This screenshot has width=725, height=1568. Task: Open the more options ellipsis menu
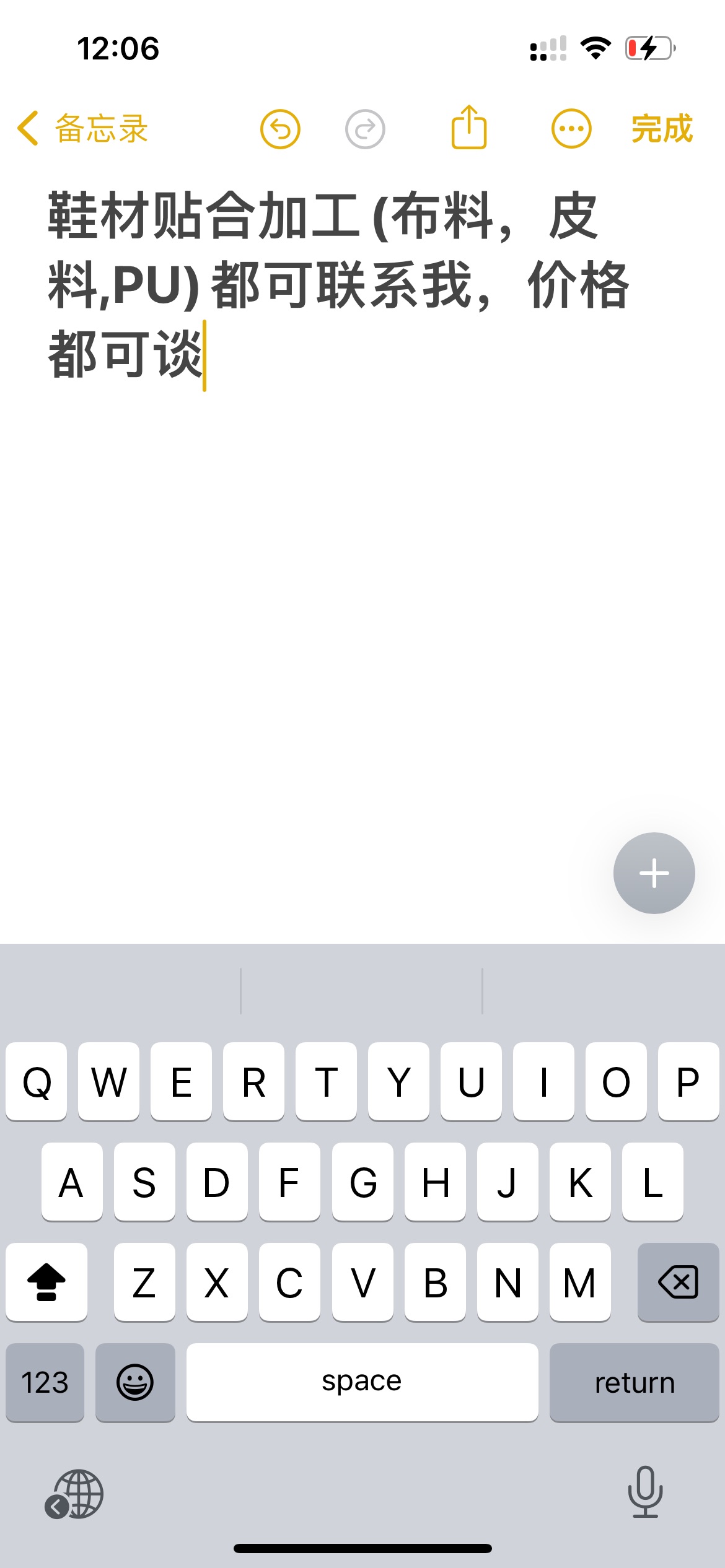571,129
